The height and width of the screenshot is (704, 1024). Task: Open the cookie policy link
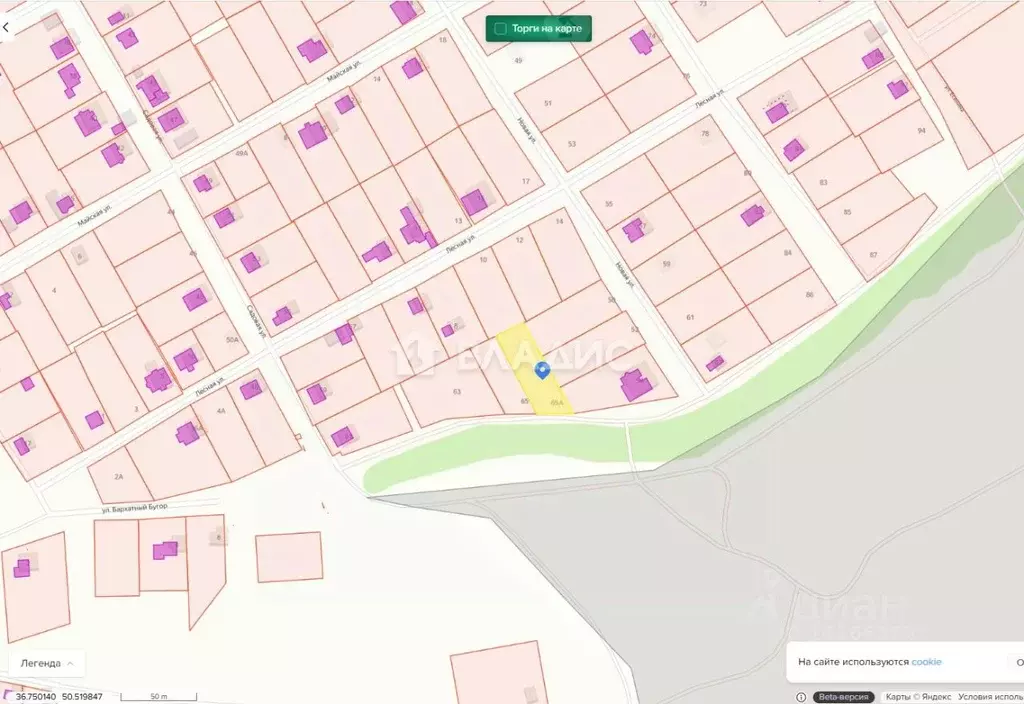(x=926, y=662)
